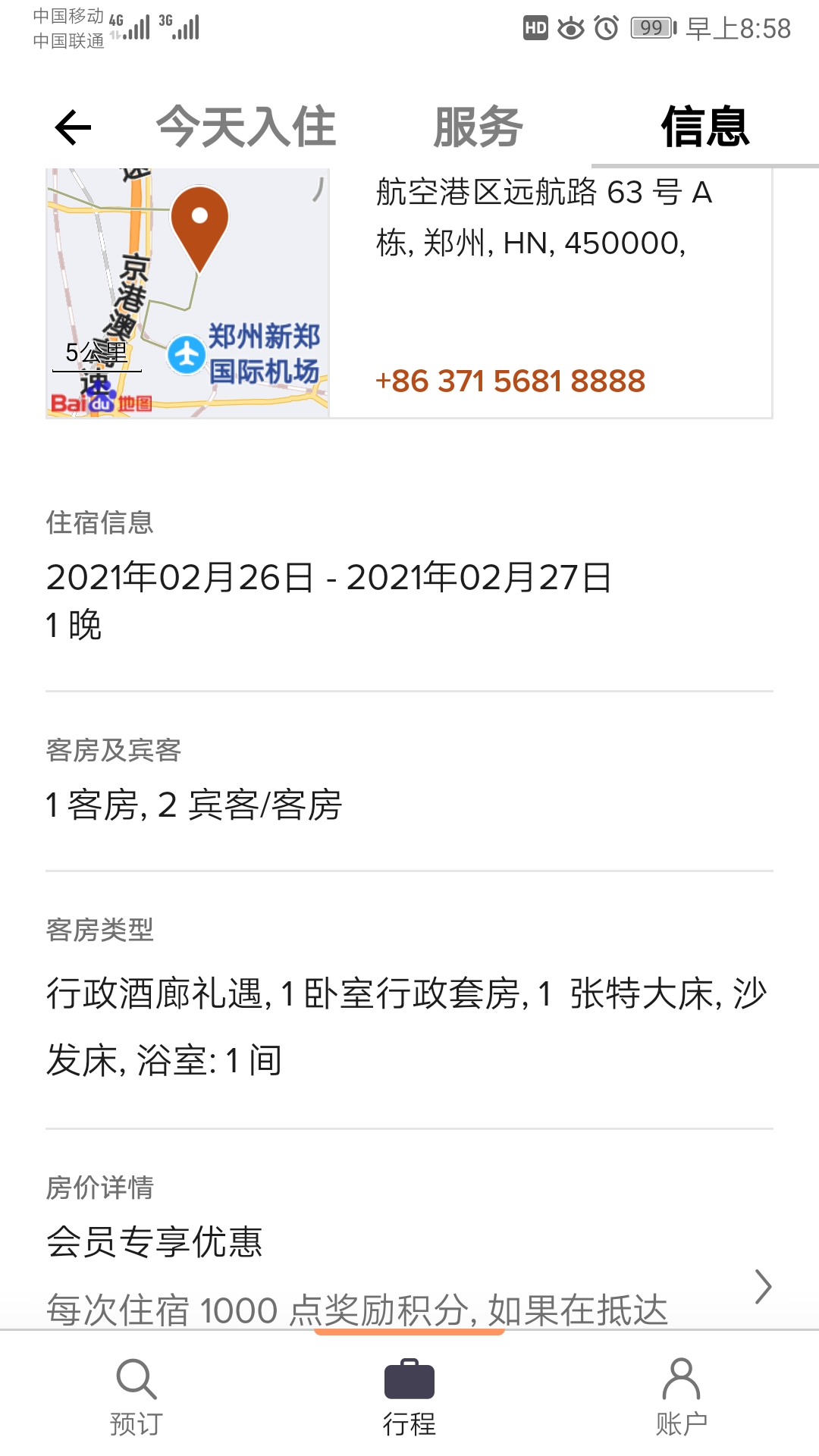Call the hotel at +86 371 5681 8888
The image size is (819, 1456).
point(510,381)
